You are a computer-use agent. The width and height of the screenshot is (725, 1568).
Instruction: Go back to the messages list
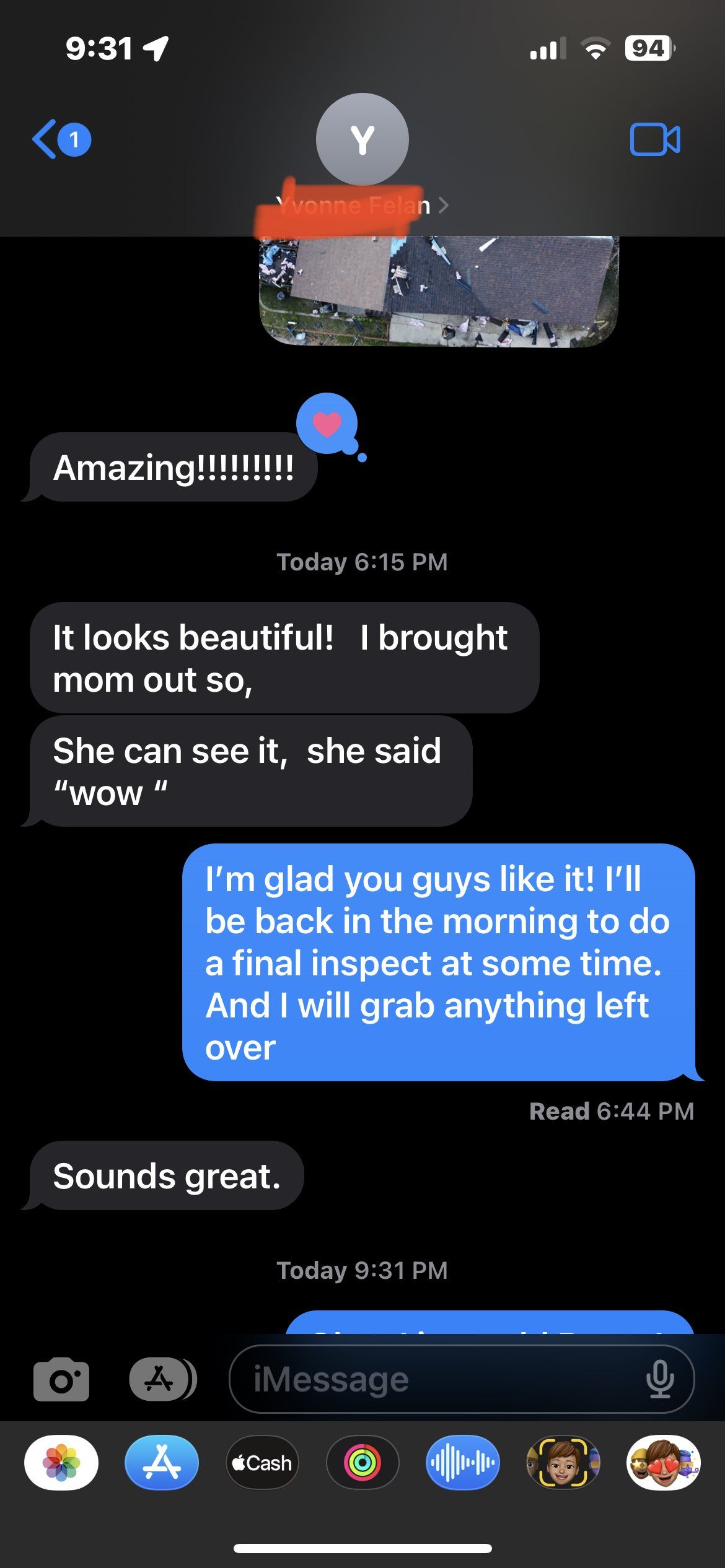click(60, 139)
